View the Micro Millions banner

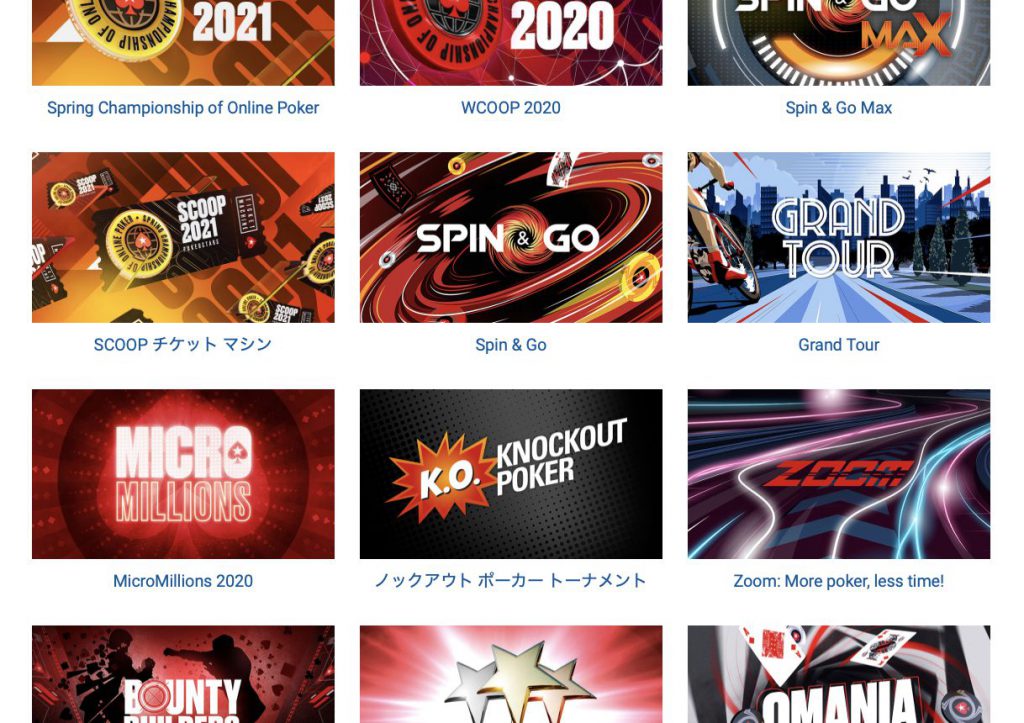(183, 474)
